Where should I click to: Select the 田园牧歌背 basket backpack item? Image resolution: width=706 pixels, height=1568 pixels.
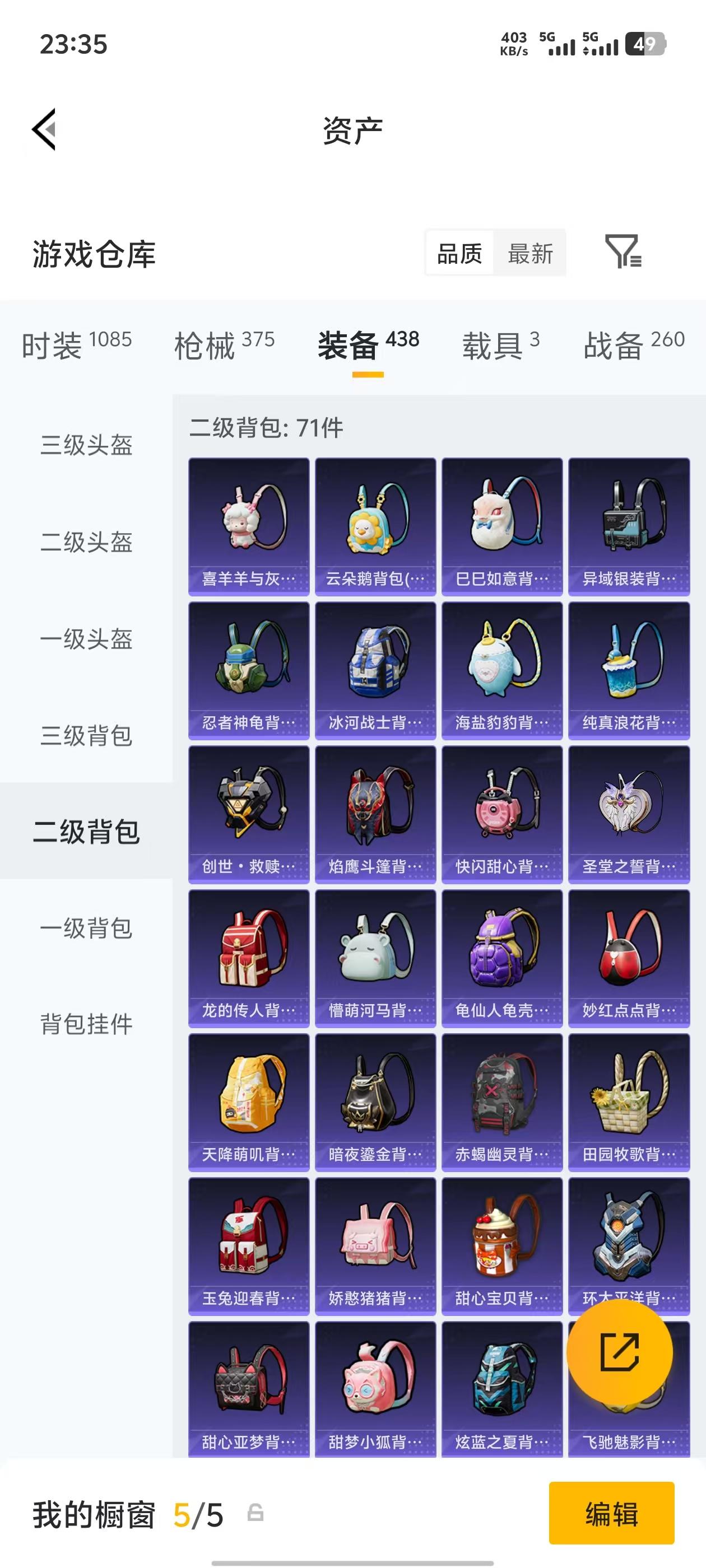[628, 1099]
